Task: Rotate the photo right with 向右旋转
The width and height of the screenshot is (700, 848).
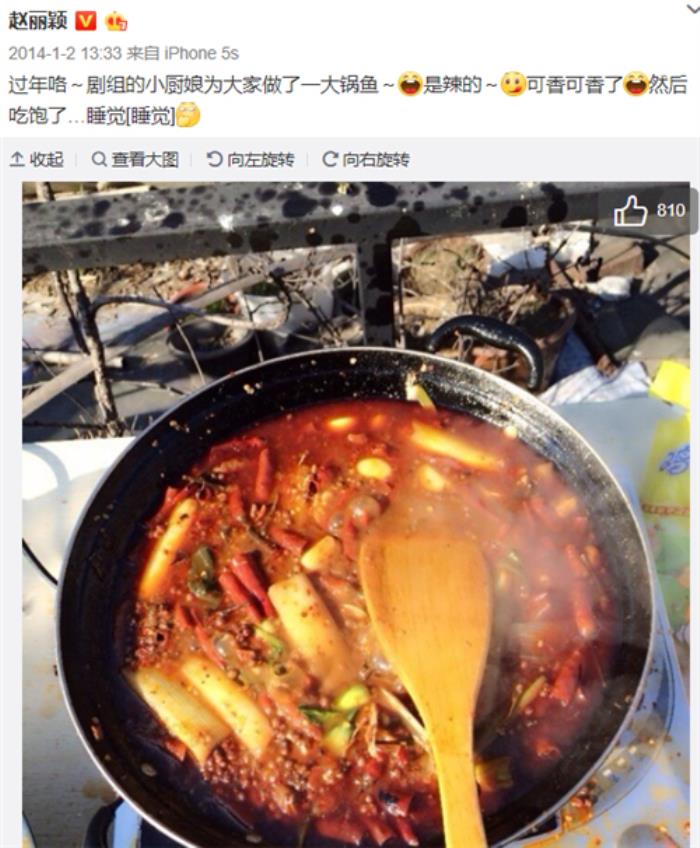Action: pos(365,159)
